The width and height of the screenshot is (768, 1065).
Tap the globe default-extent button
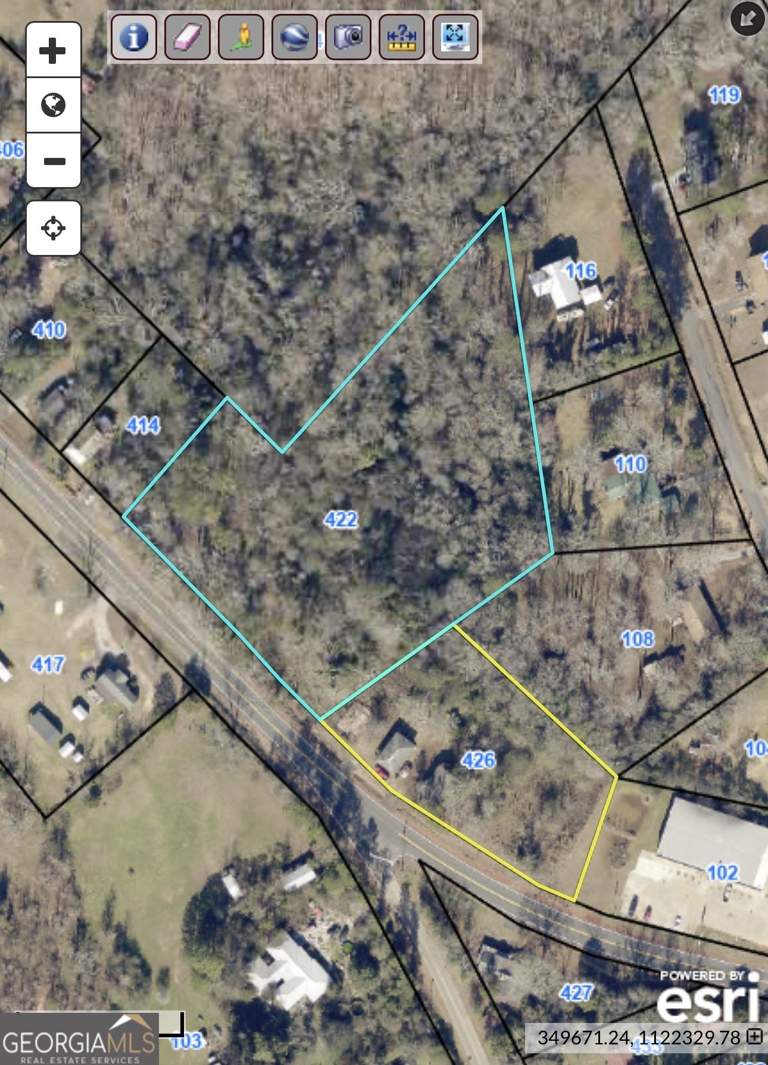click(x=53, y=105)
